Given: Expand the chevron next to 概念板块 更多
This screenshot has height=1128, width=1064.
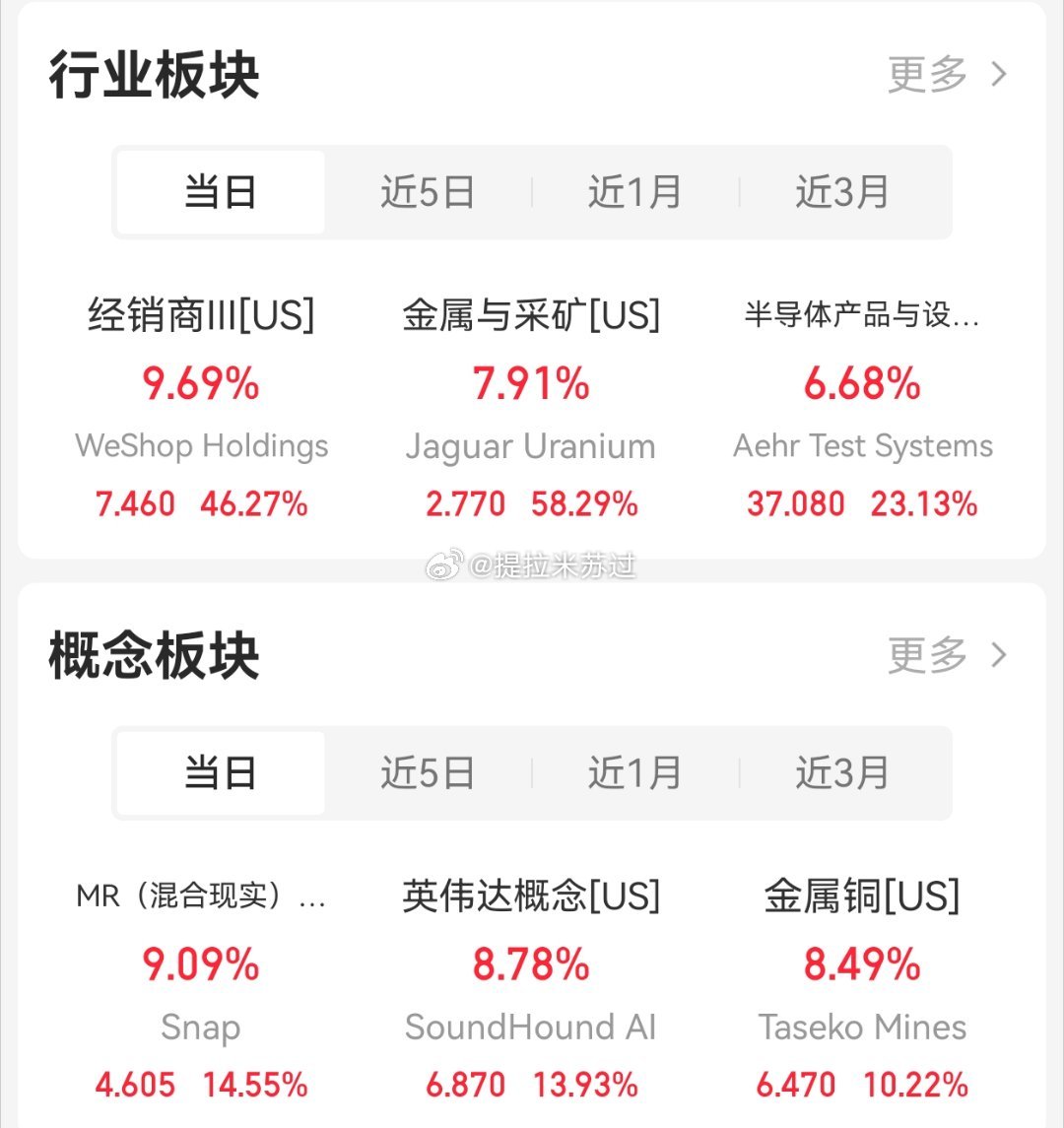Looking at the screenshot, I should pos(997,654).
